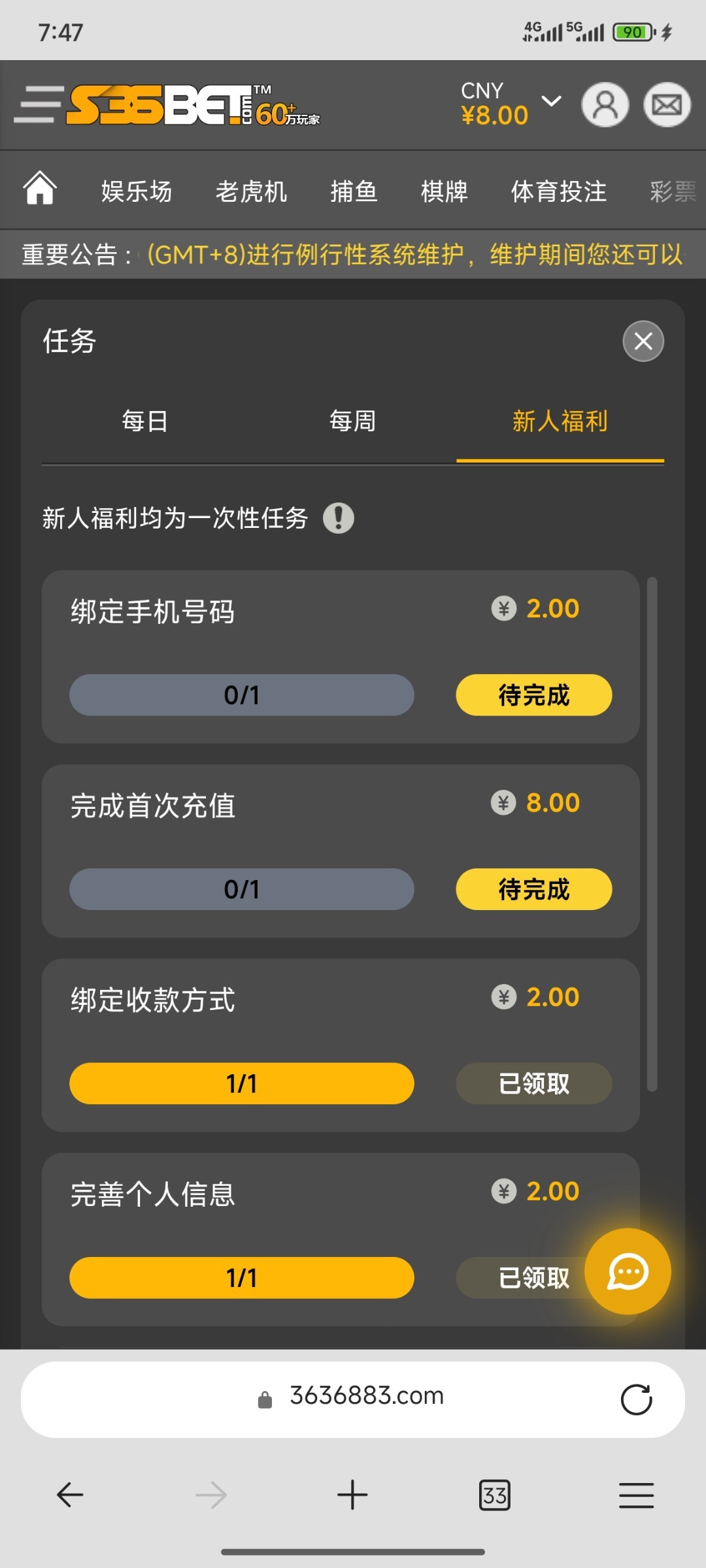Click the exclamation info icon beside 新人福利均为一次性任务
This screenshot has height=1568, width=706.
click(x=339, y=517)
